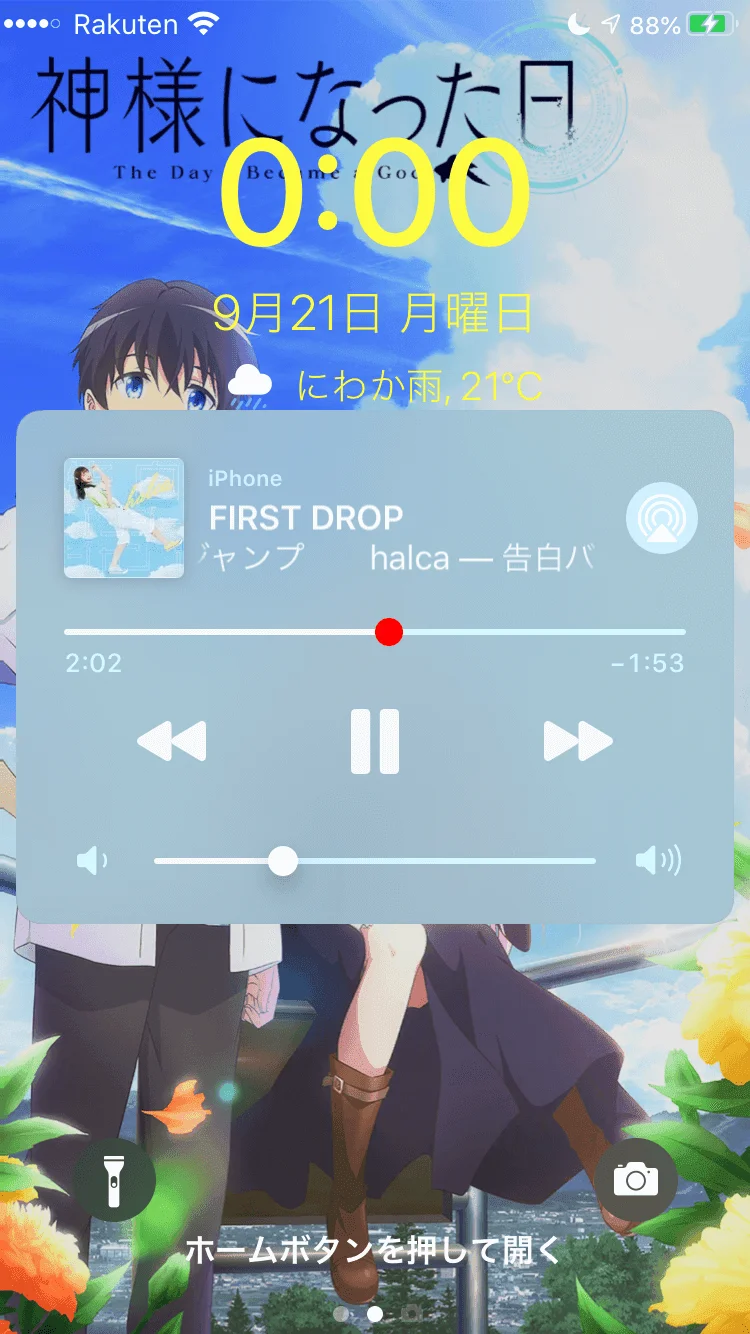Go back to the previous track
750x1334 pixels.
coord(172,742)
